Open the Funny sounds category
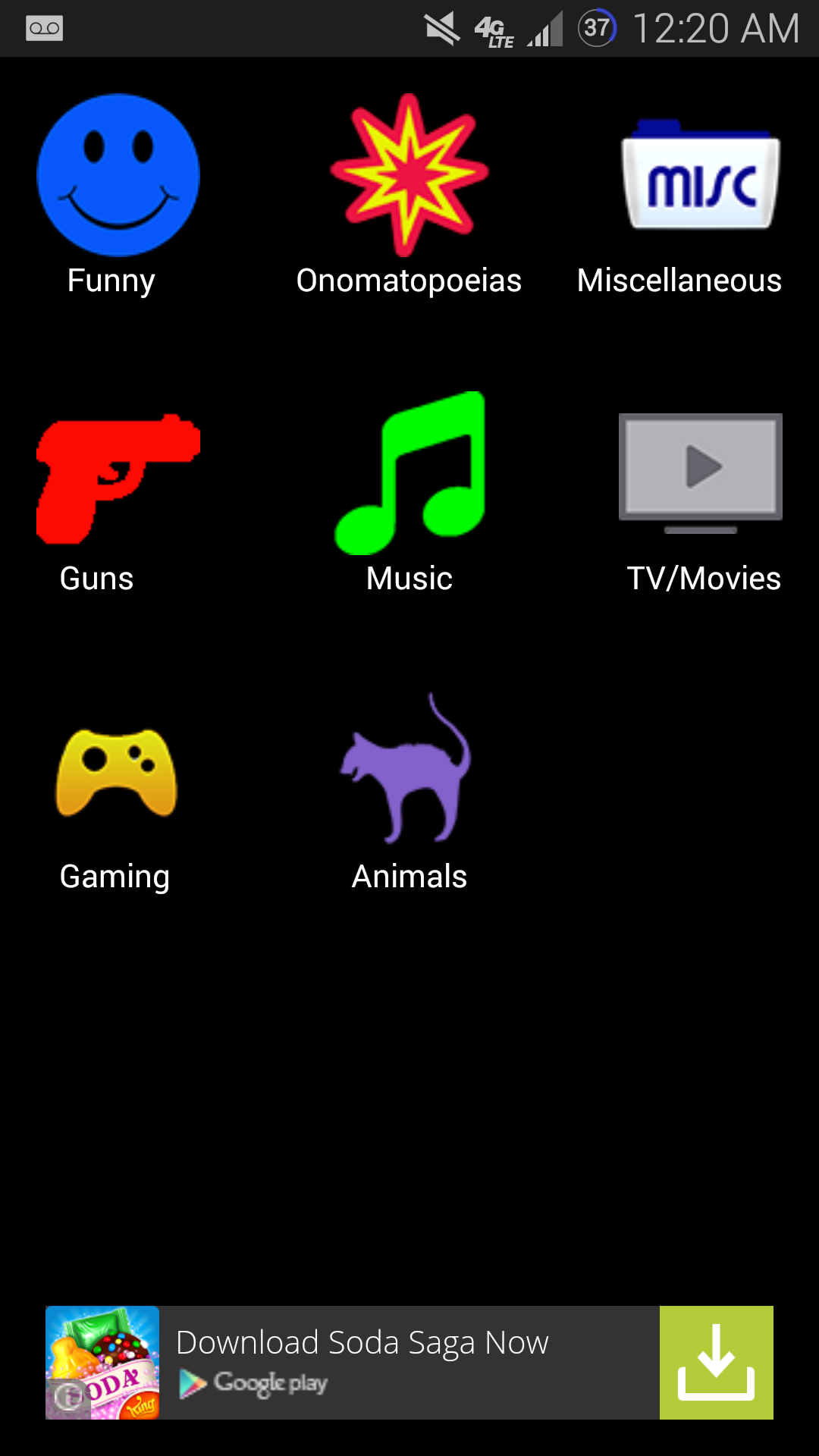Screen dimensions: 819x1456 point(118,174)
